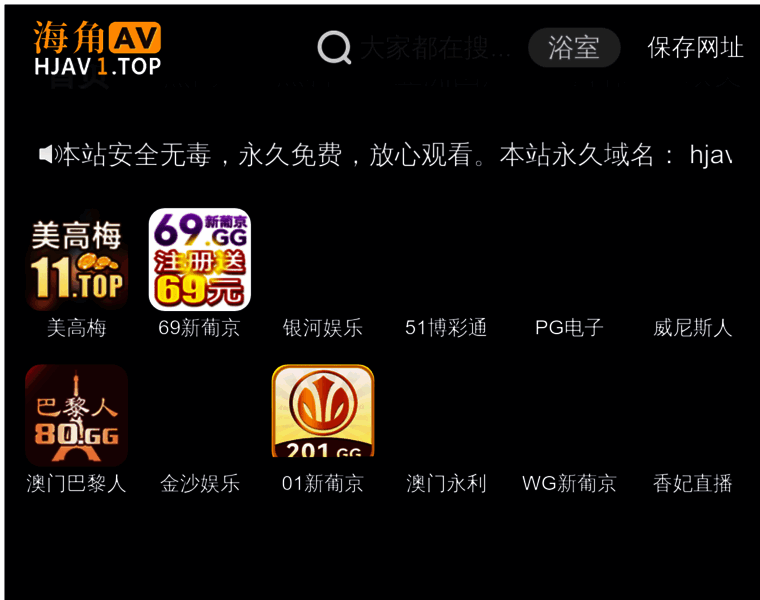Screen dimensions: 760x600
Task: Open the PG电子 link
Action: coord(569,327)
